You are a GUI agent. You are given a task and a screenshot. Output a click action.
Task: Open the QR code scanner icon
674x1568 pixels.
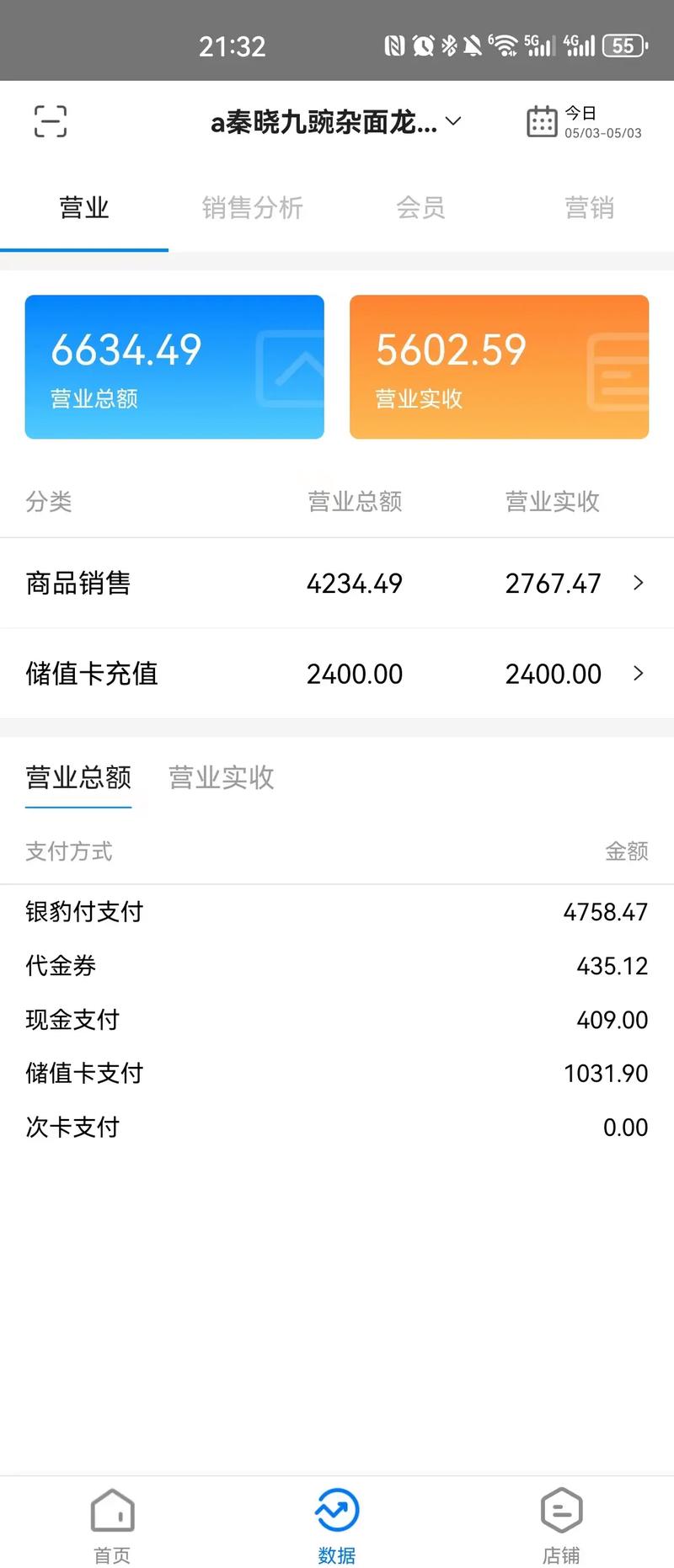click(x=50, y=121)
